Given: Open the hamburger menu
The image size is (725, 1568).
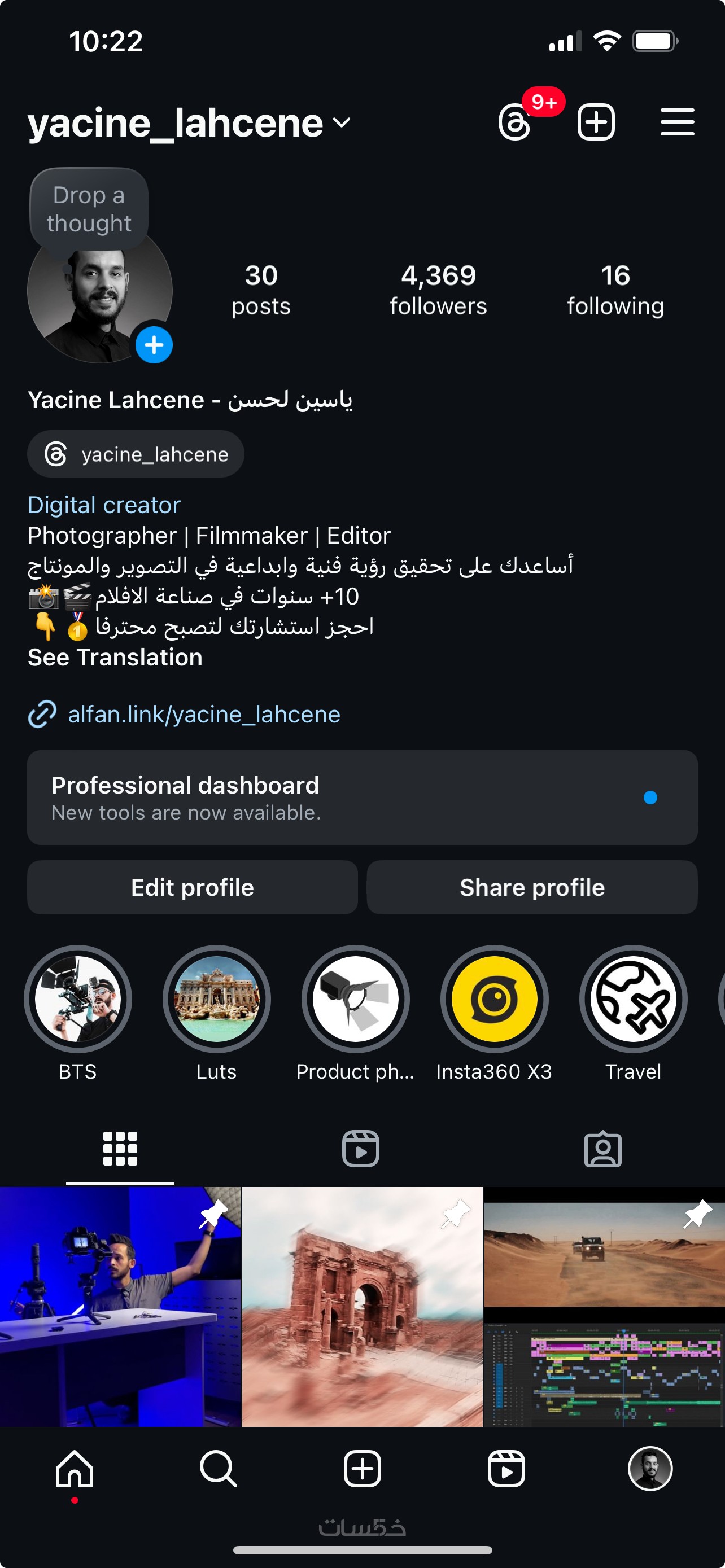Looking at the screenshot, I should [677, 122].
